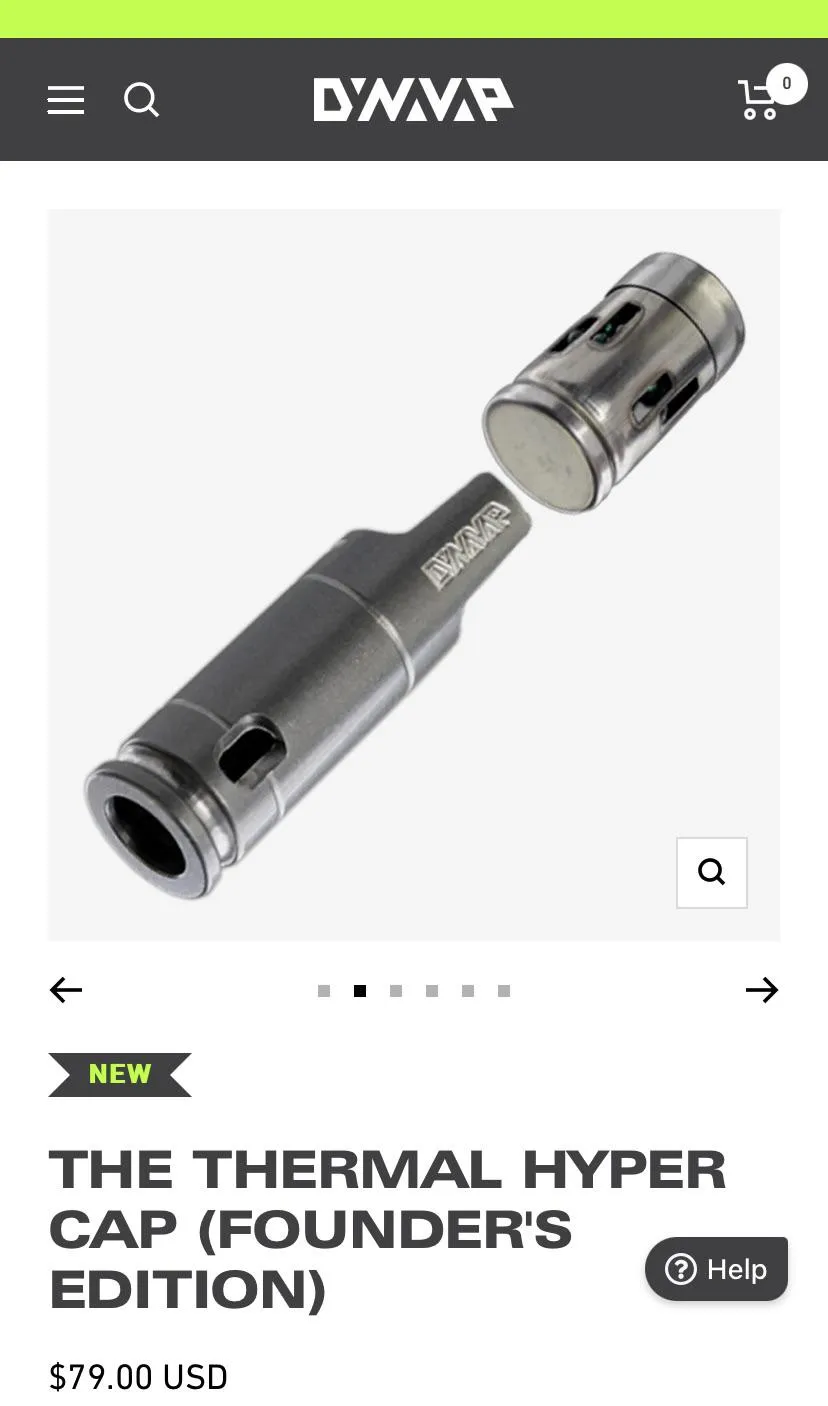Open the site search

pos(141,100)
